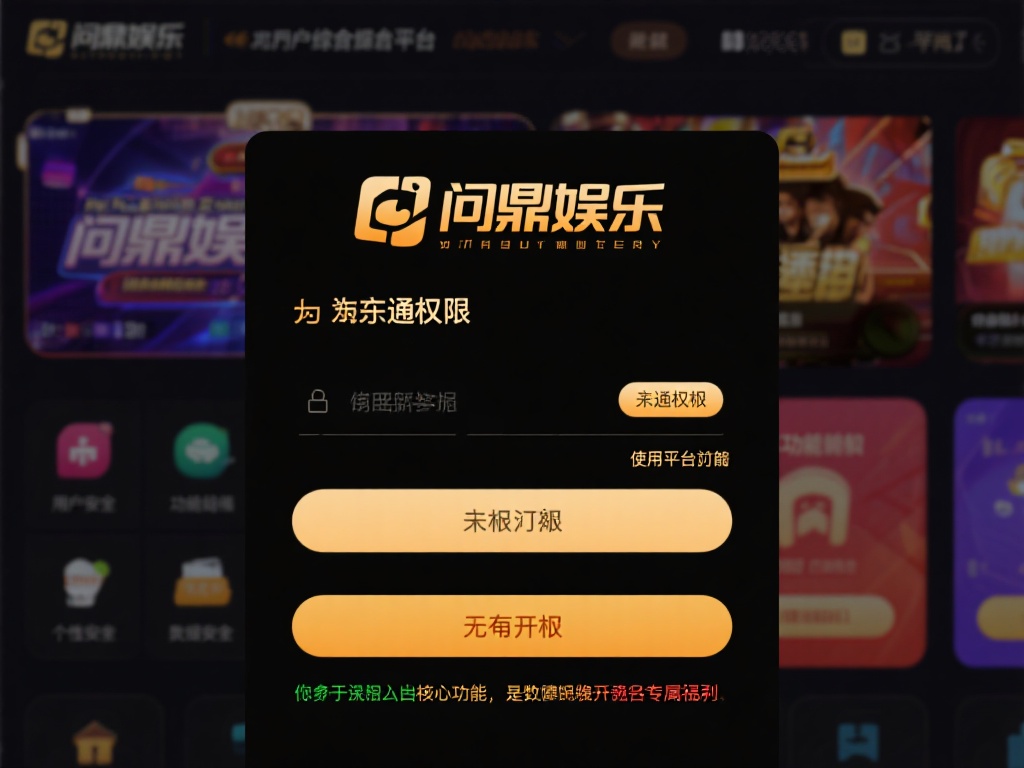Tap the 无有开极 orange button
Image resolution: width=1024 pixels, height=768 pixels.
(511, 627)
